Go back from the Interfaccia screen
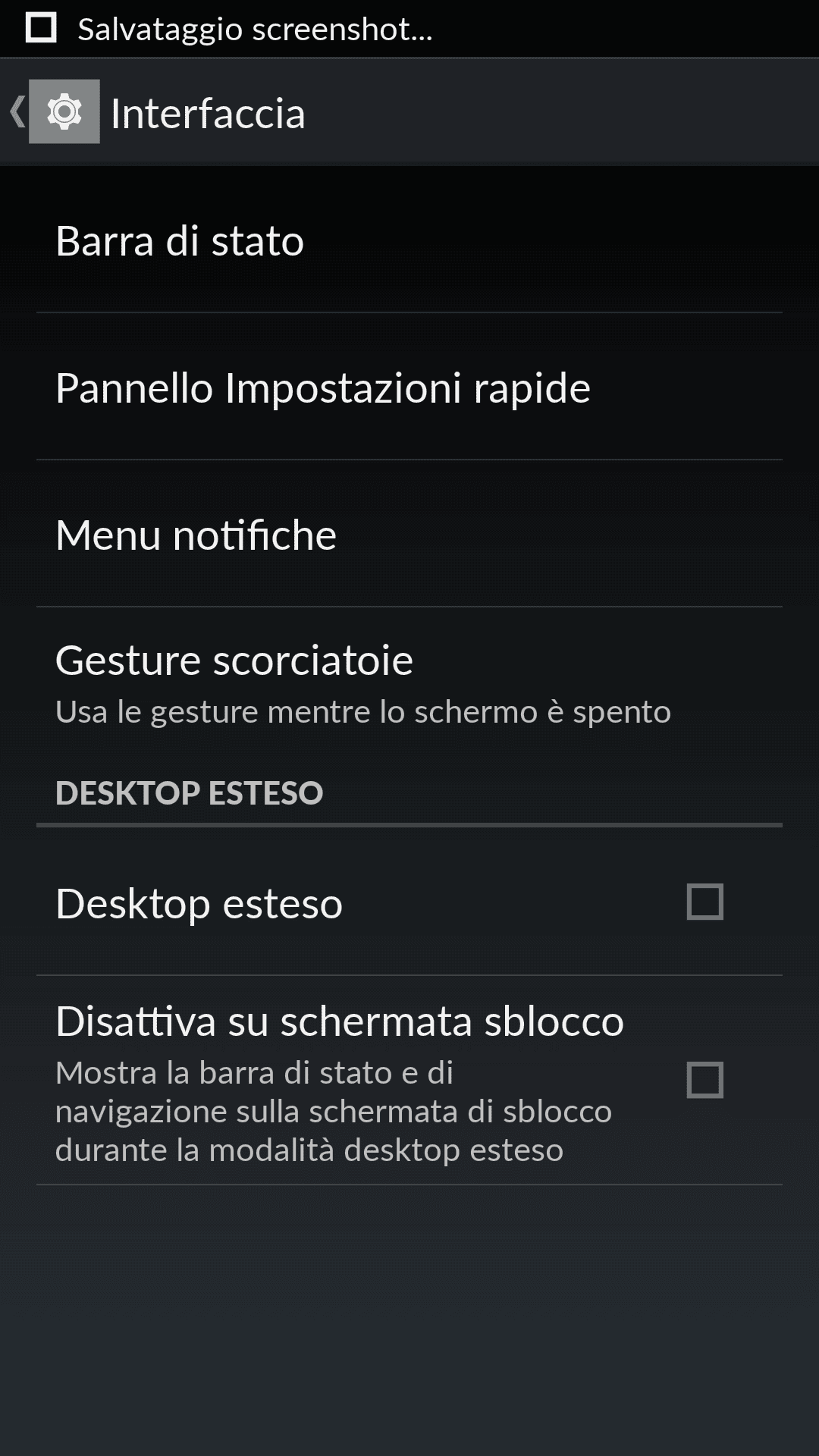 pos(55,111)
